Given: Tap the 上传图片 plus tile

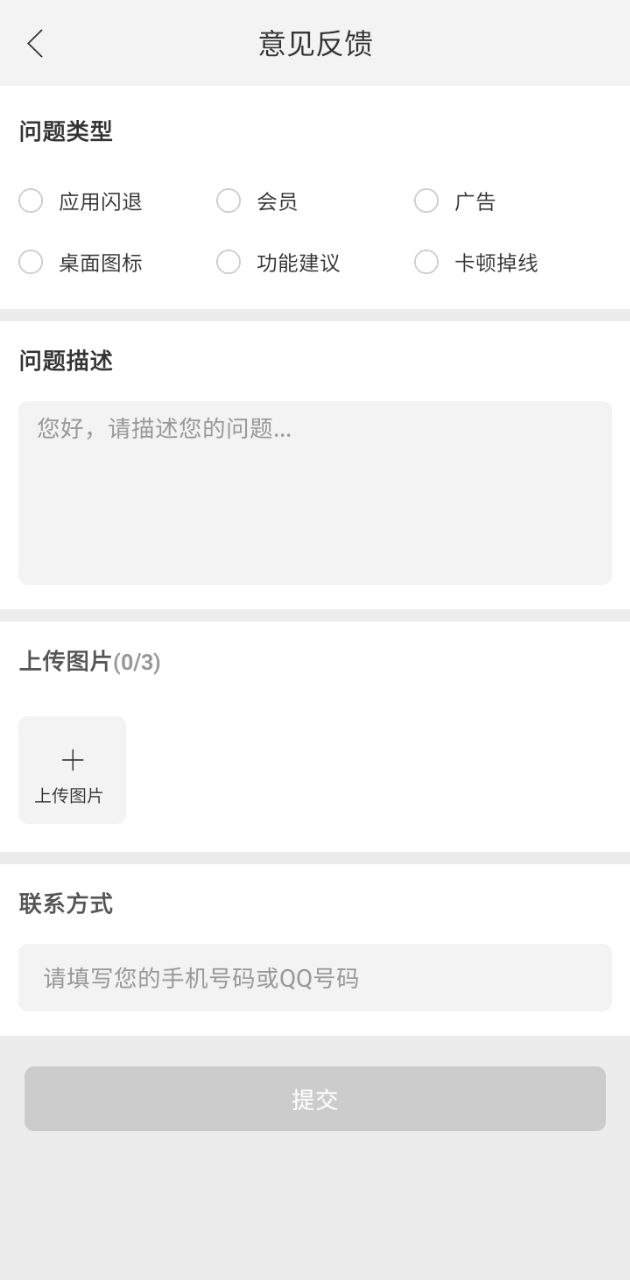Looking at the screenshot, I should [x=72, y=770].
